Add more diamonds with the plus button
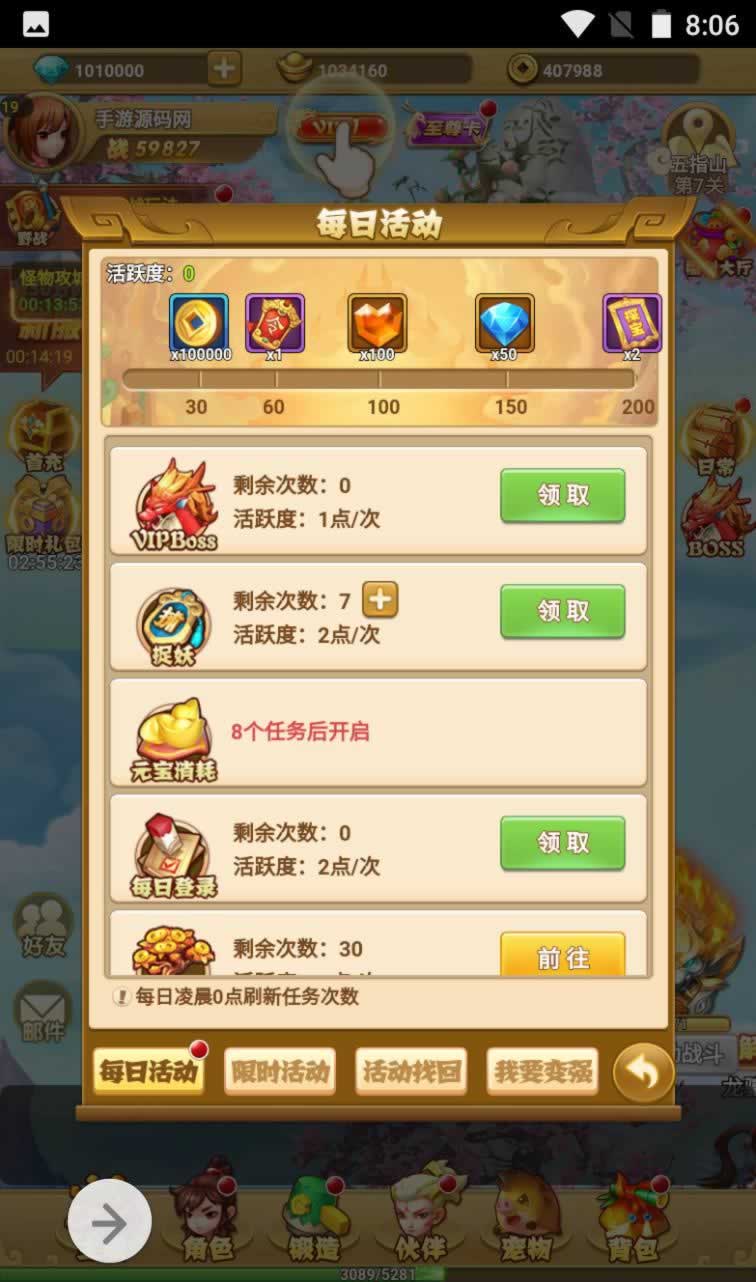Image resolution: width=756 pixels, height=1282 pixels. pos(224,69)
